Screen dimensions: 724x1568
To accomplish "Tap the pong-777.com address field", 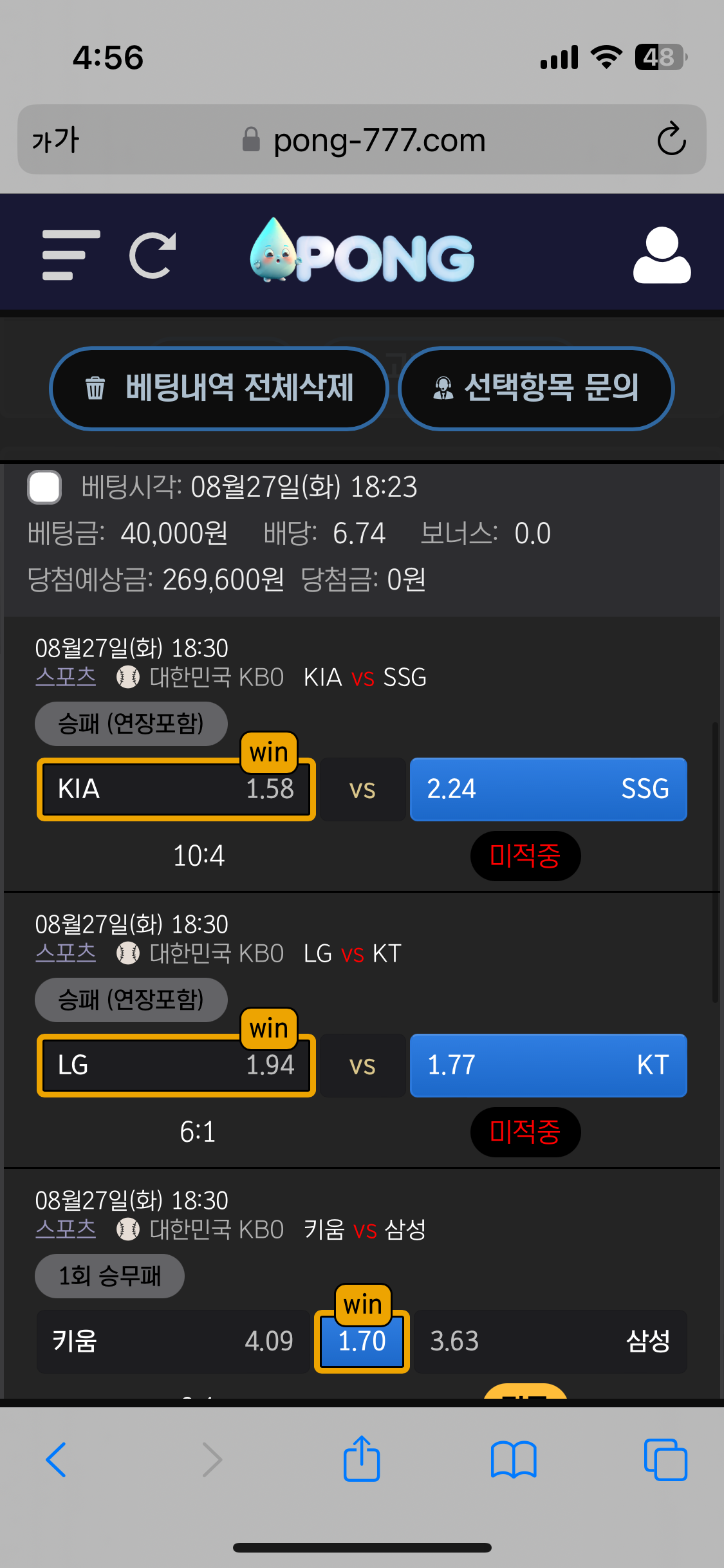I will [x=364, y=140].
